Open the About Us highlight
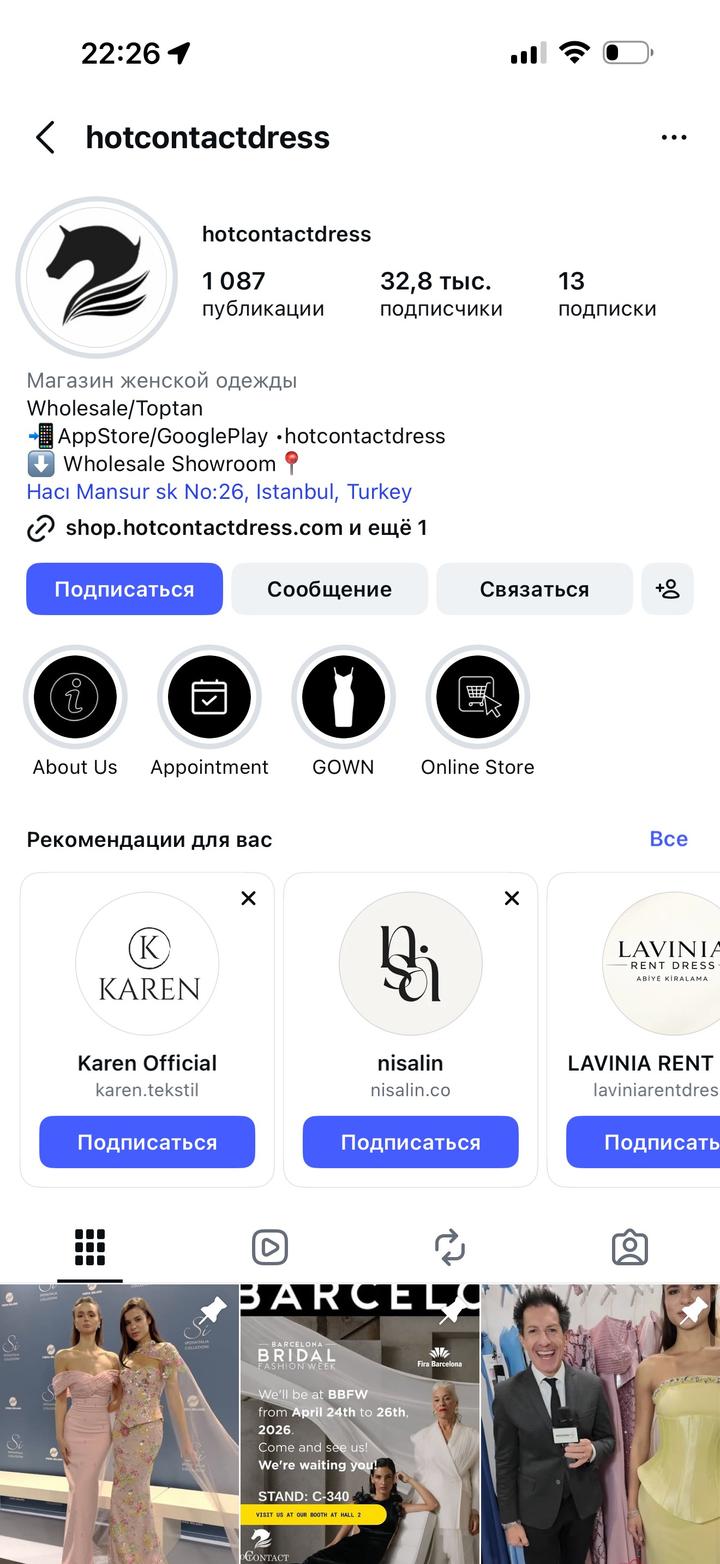 pyautogui.click(x=75, y=697)
